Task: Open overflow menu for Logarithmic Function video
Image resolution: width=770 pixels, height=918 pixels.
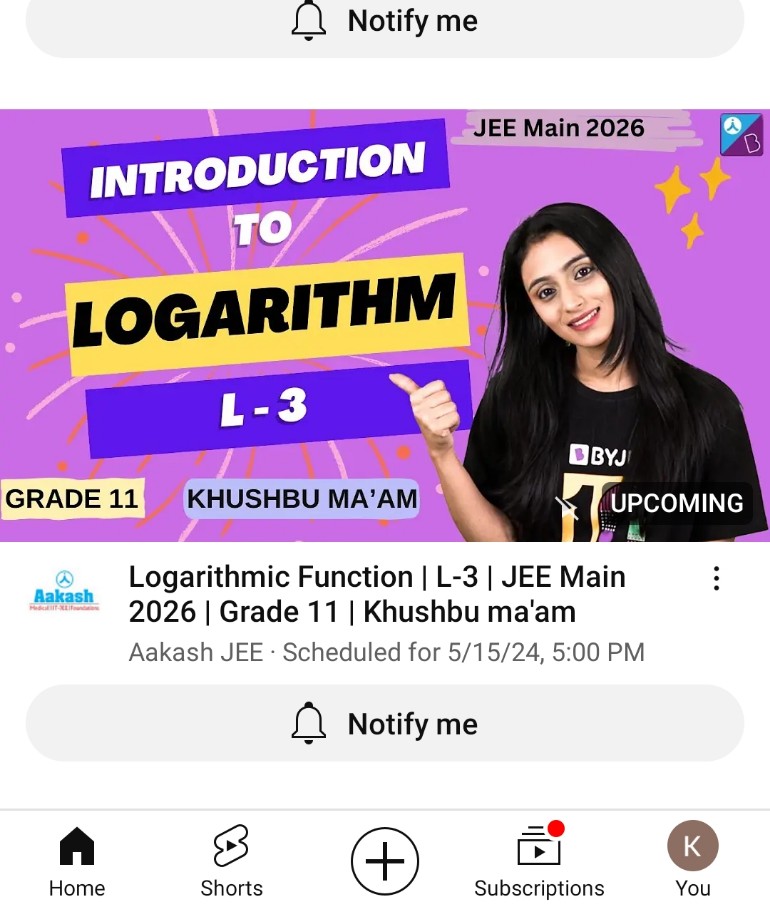Action: [716, 579]
